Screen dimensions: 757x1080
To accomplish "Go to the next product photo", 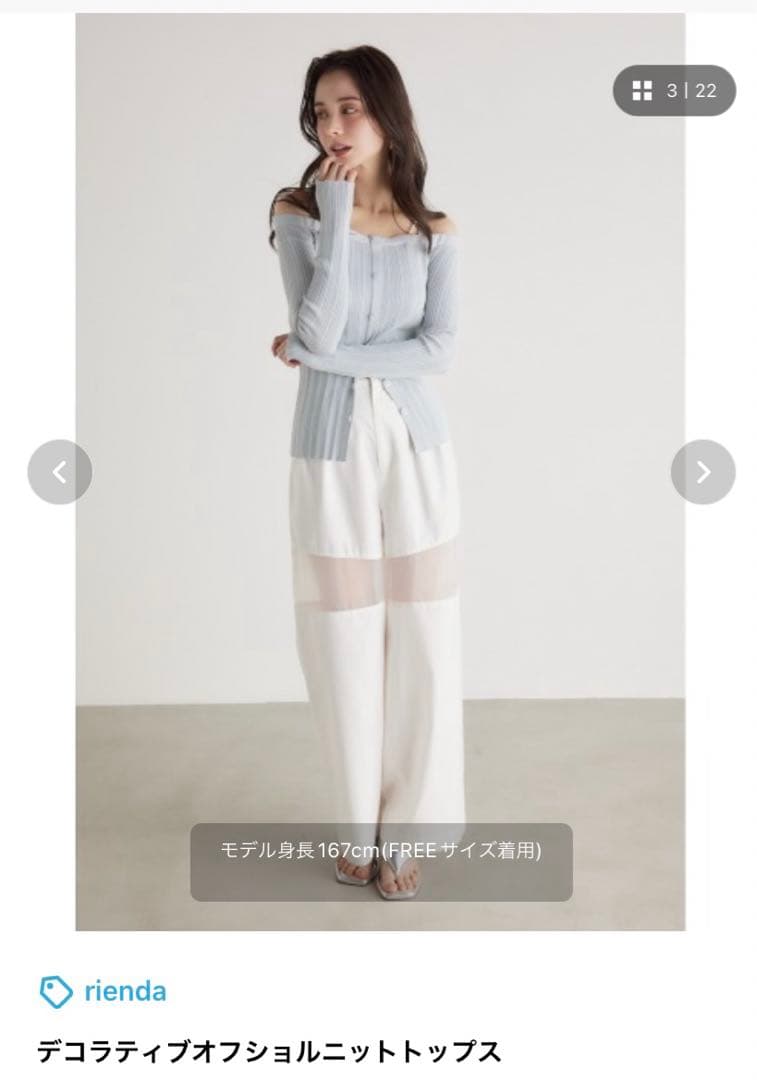I will click(703, 472).
